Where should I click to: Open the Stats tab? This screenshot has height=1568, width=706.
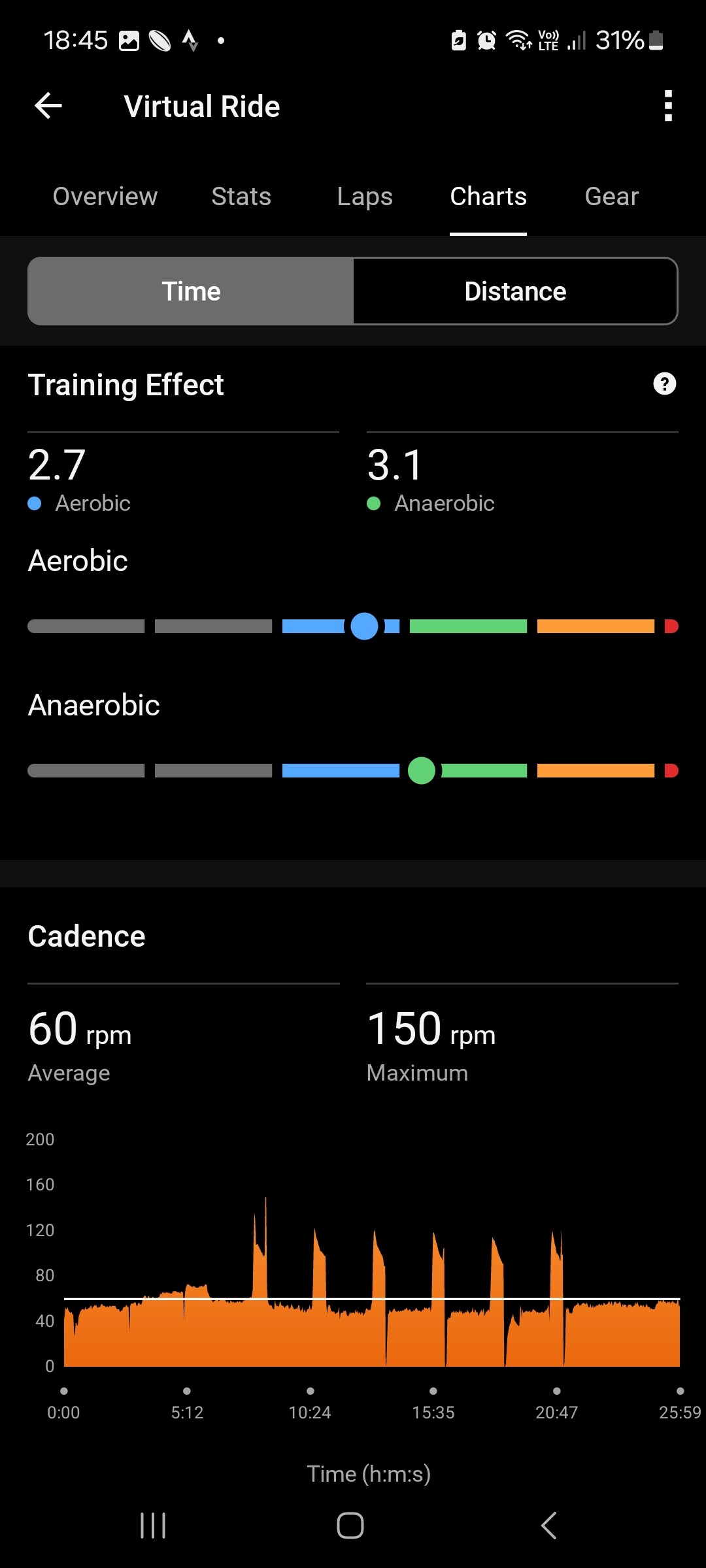(x=241, y=197)
